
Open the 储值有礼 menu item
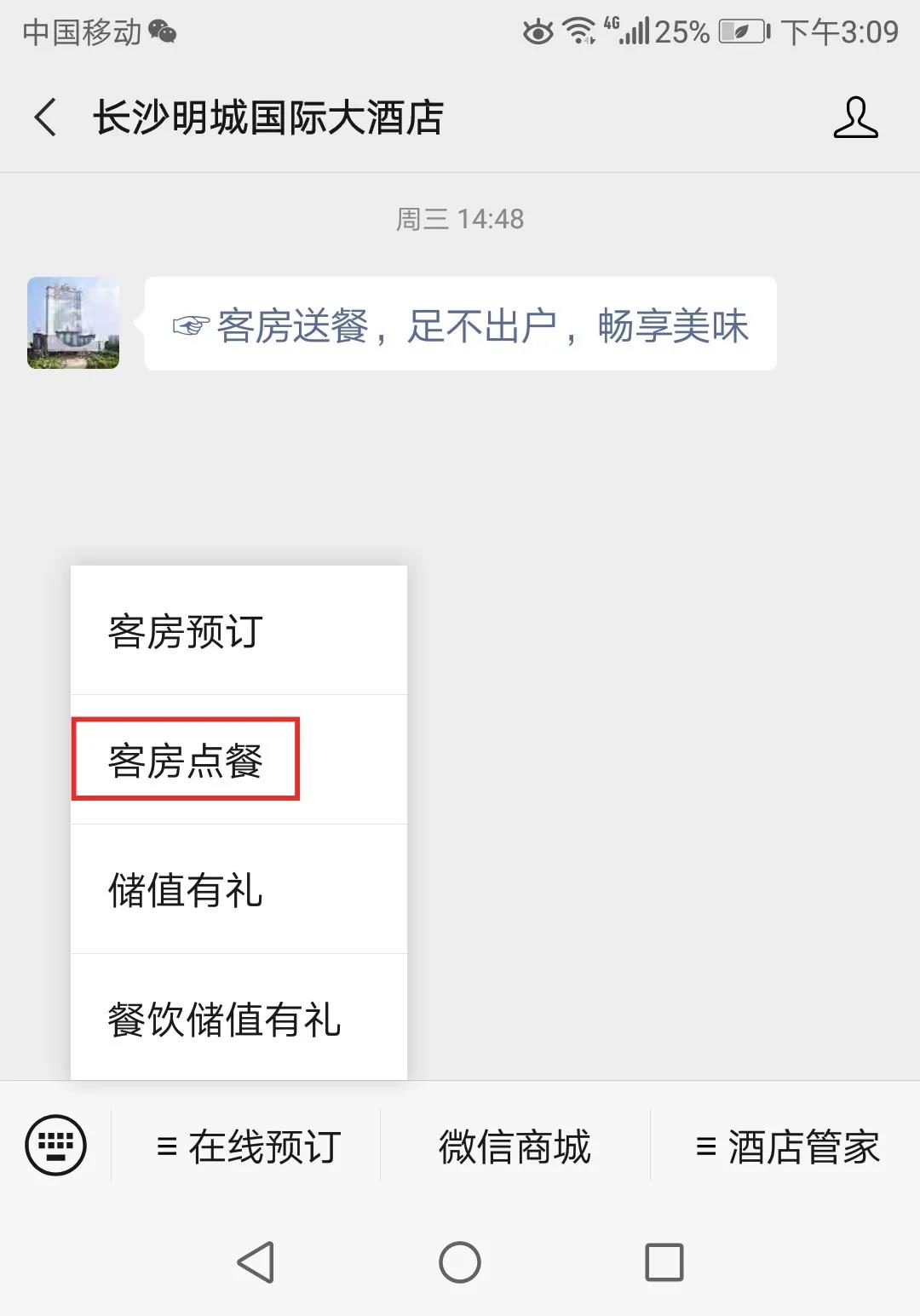pyautogui.click(x=239, y=890)
